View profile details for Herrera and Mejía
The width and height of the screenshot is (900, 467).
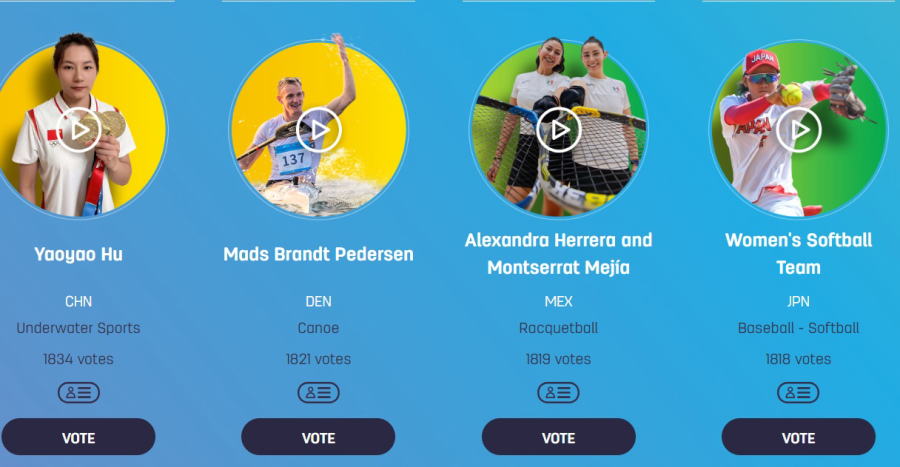coord(558,393)
